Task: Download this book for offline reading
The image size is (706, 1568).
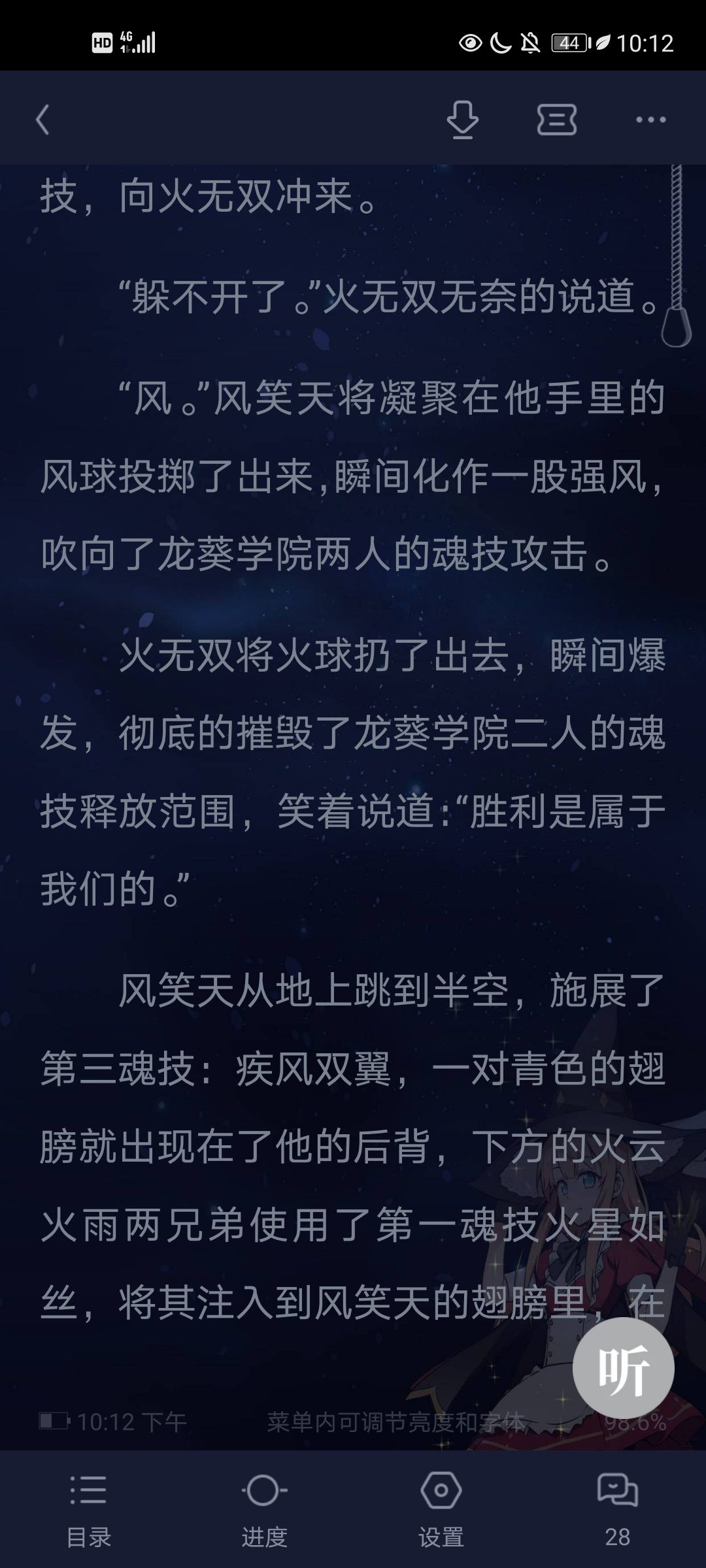Action: pos(462,120)
